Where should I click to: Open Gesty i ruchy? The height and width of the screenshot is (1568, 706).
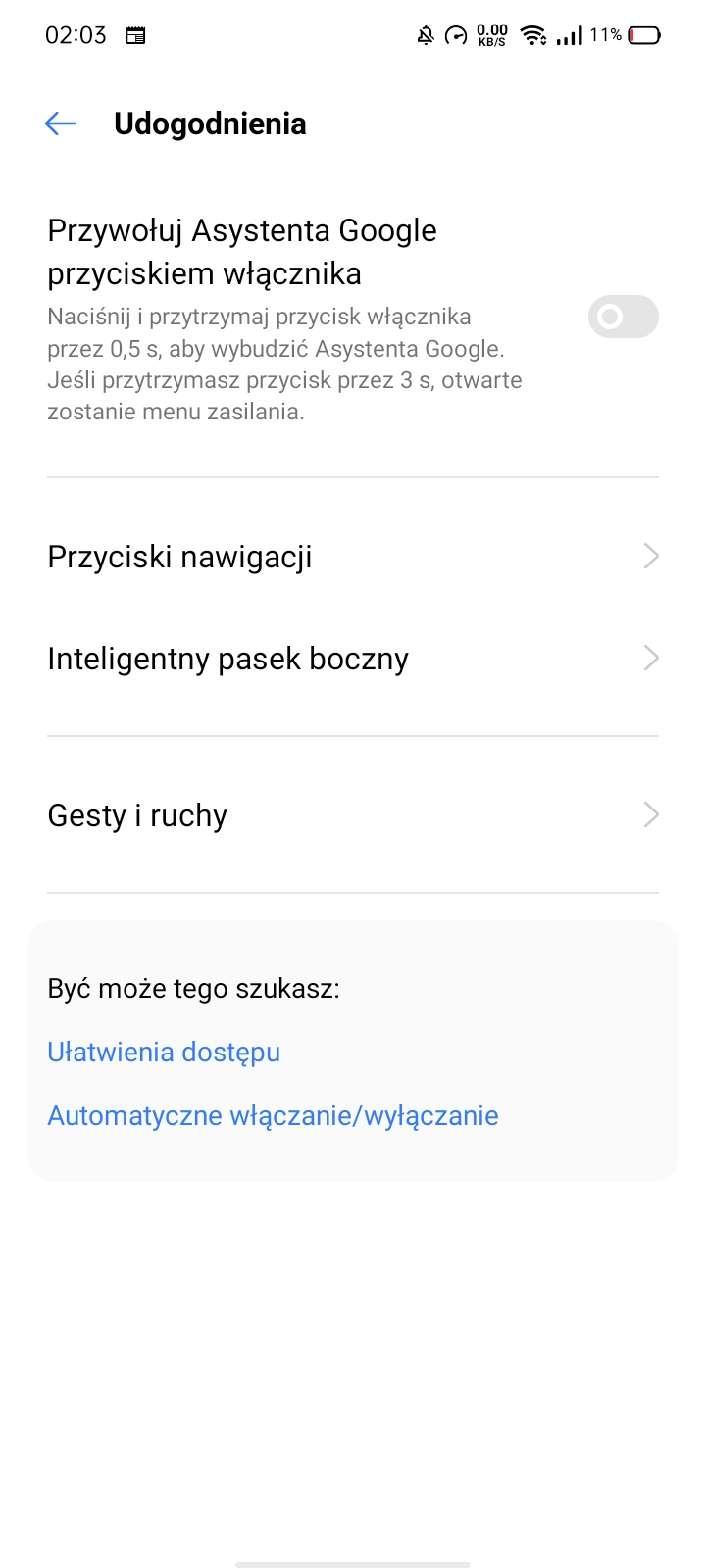pos(353,815)
